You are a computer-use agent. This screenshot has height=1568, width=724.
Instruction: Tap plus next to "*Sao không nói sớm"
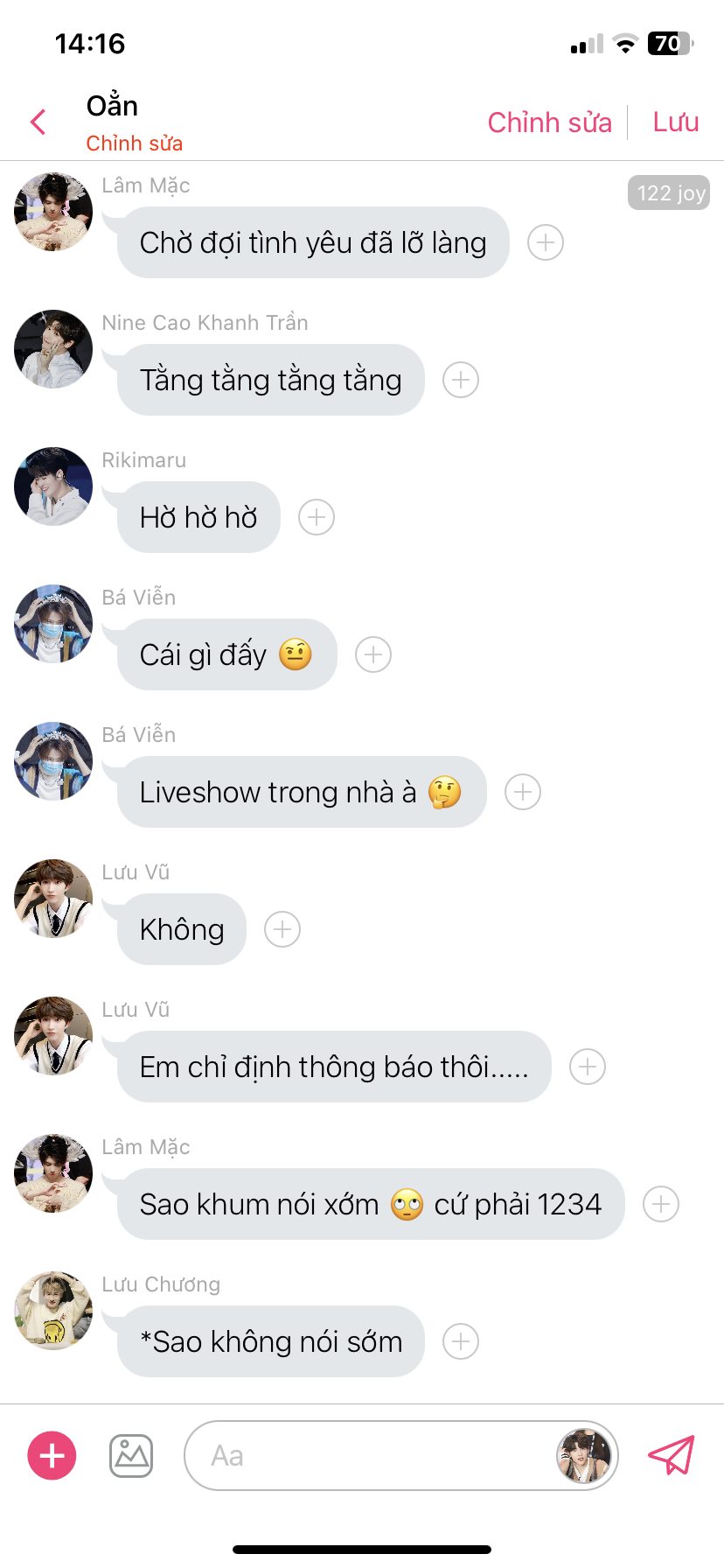click(461, 1341)
